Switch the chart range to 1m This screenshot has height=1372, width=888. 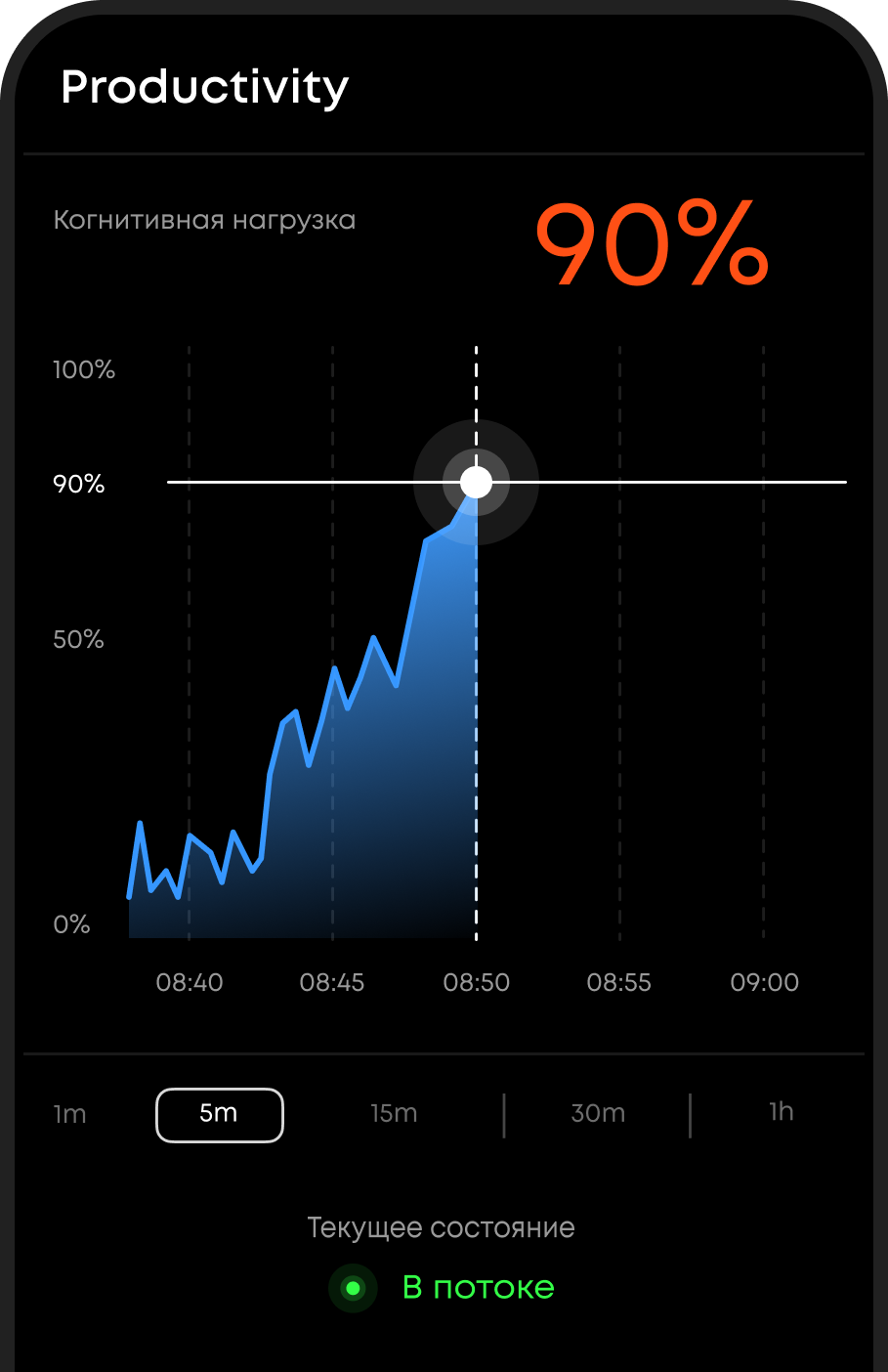70,1114
